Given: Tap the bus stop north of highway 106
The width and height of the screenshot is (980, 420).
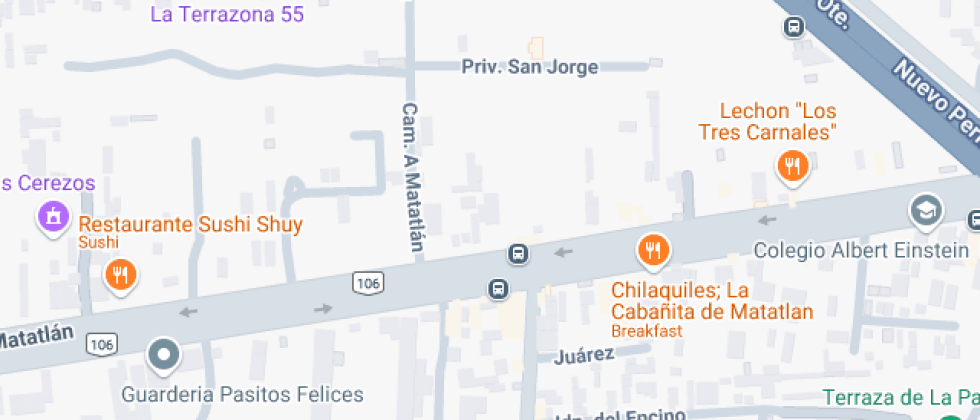Looking at the screenshot, I should click(518, 253).
